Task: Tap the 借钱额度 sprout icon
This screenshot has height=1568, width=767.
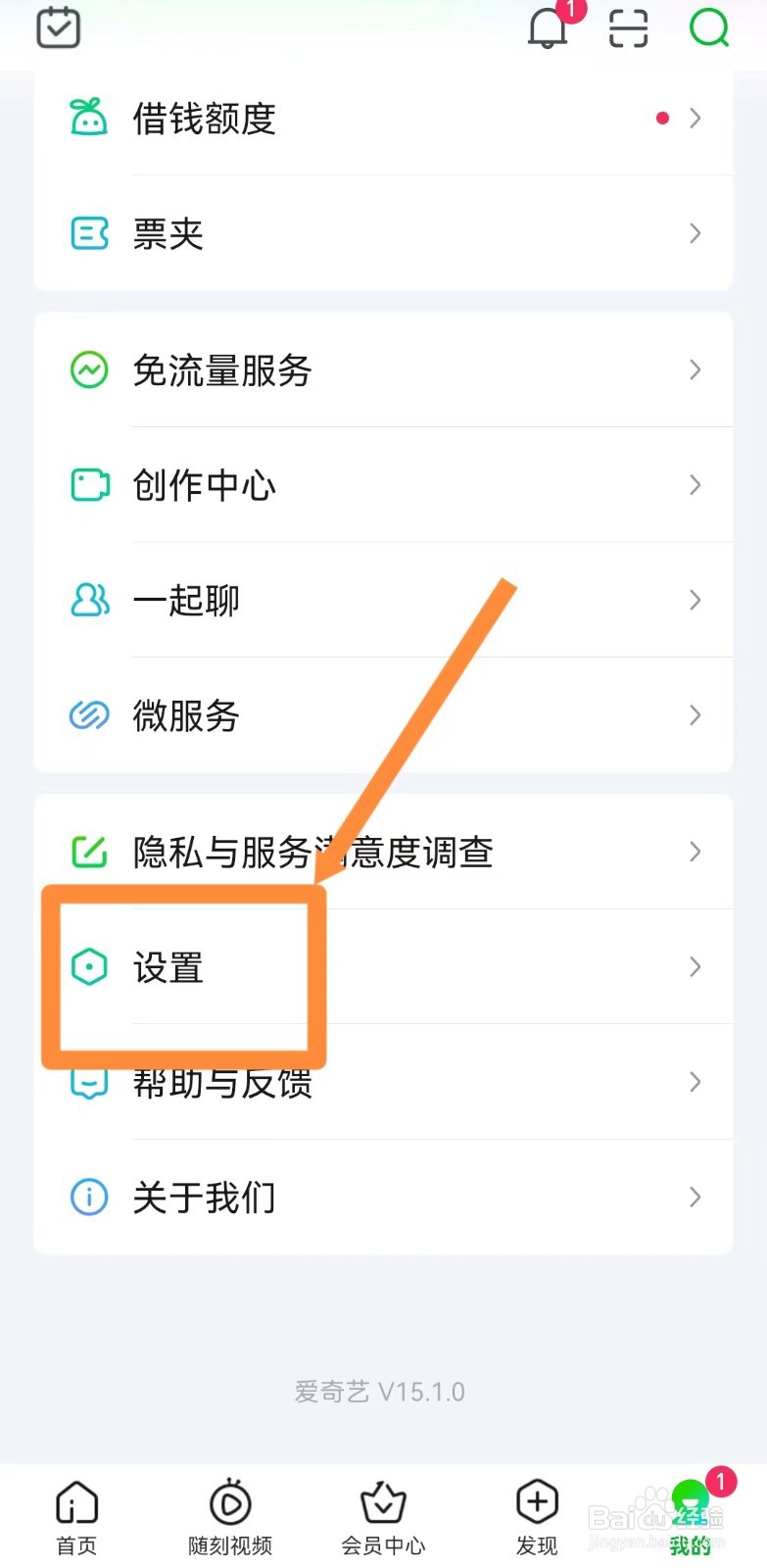Action: 89,118
